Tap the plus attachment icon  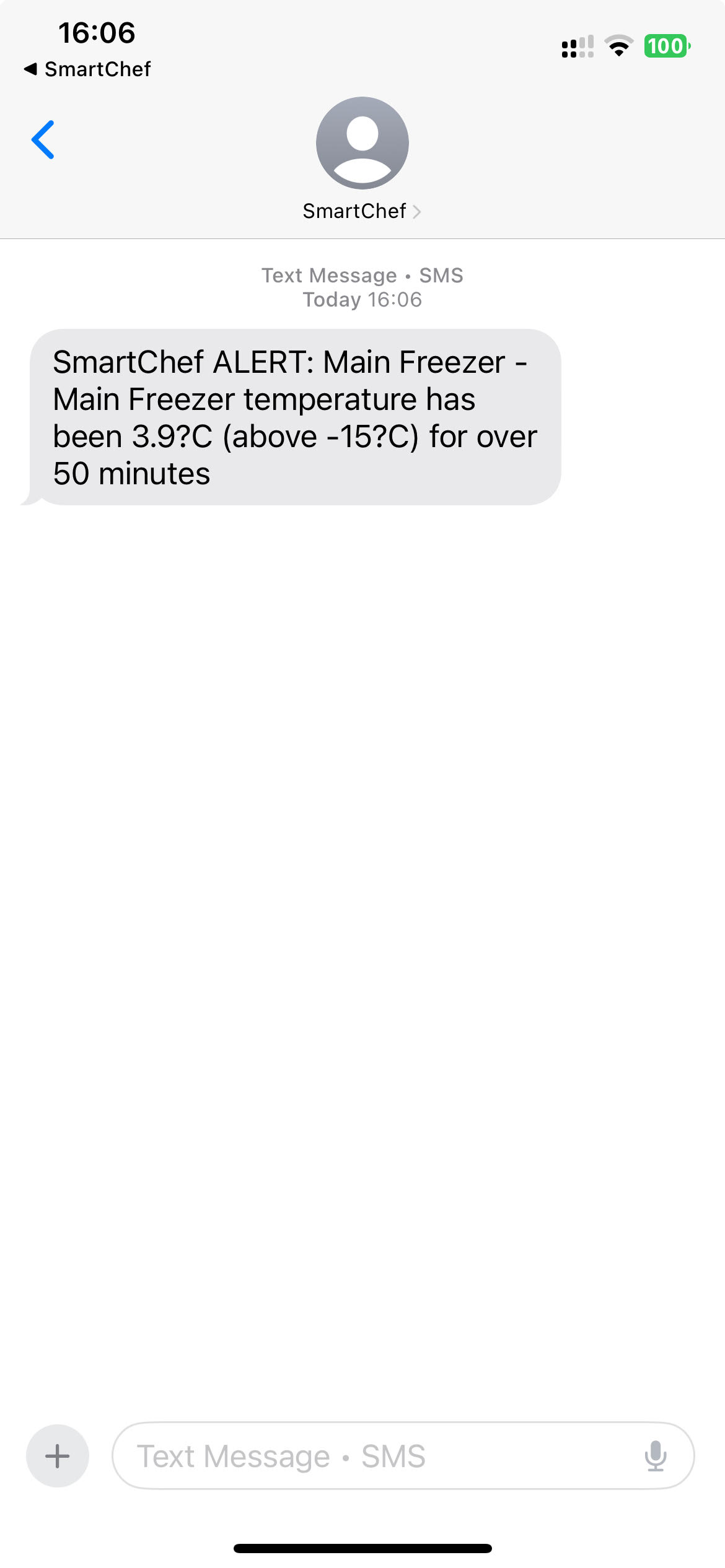[57, 1457]
